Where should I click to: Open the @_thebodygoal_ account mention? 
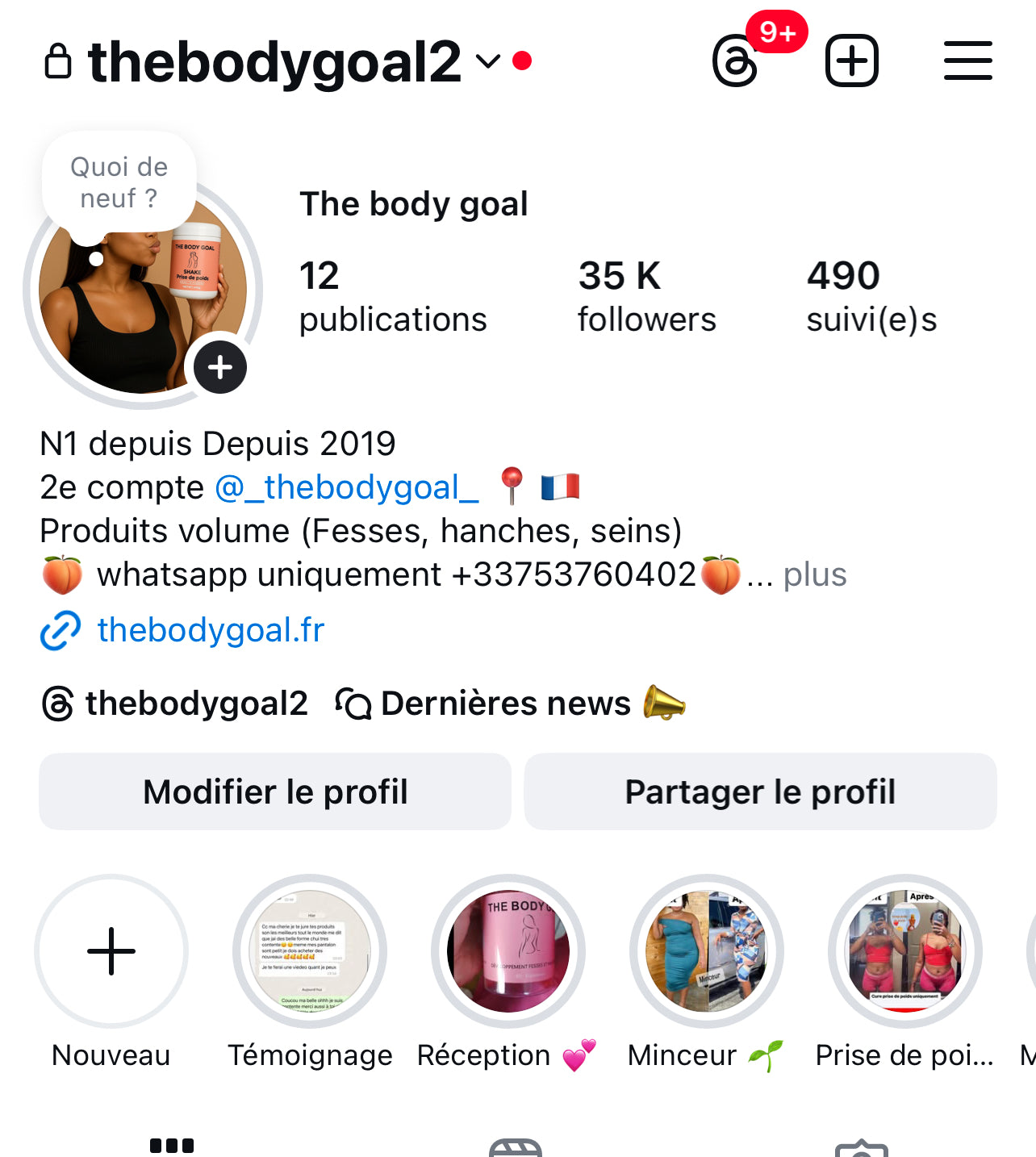[347, 487]
